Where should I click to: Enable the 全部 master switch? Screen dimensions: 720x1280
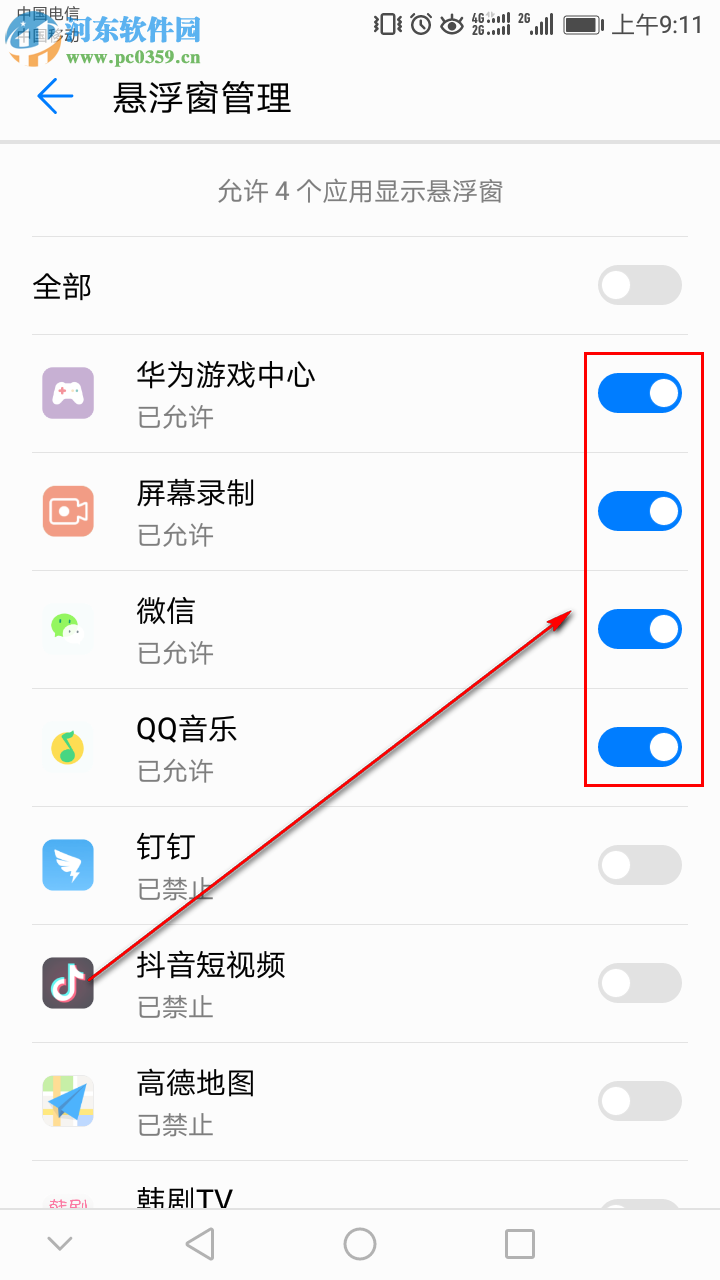[639, 285]
